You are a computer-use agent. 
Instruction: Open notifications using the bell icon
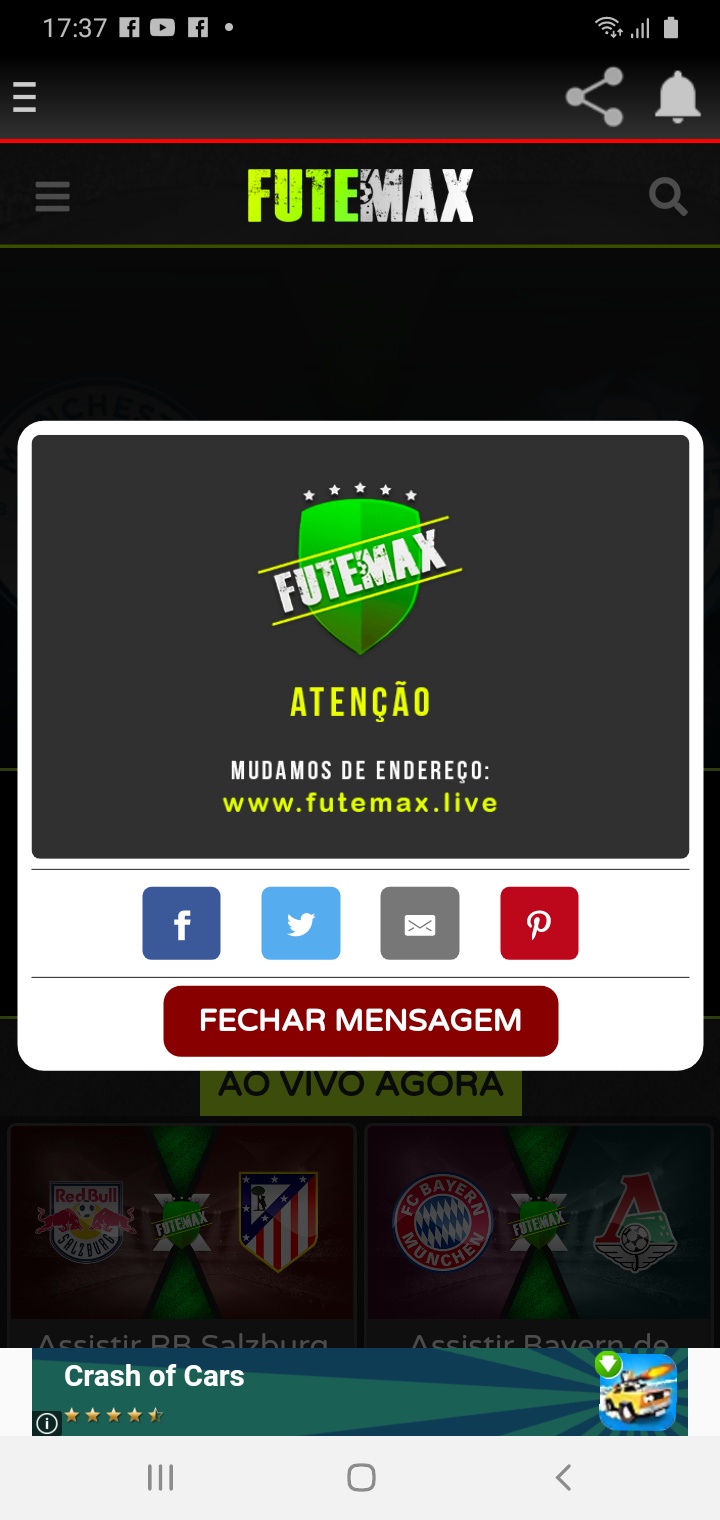point(676,97)
